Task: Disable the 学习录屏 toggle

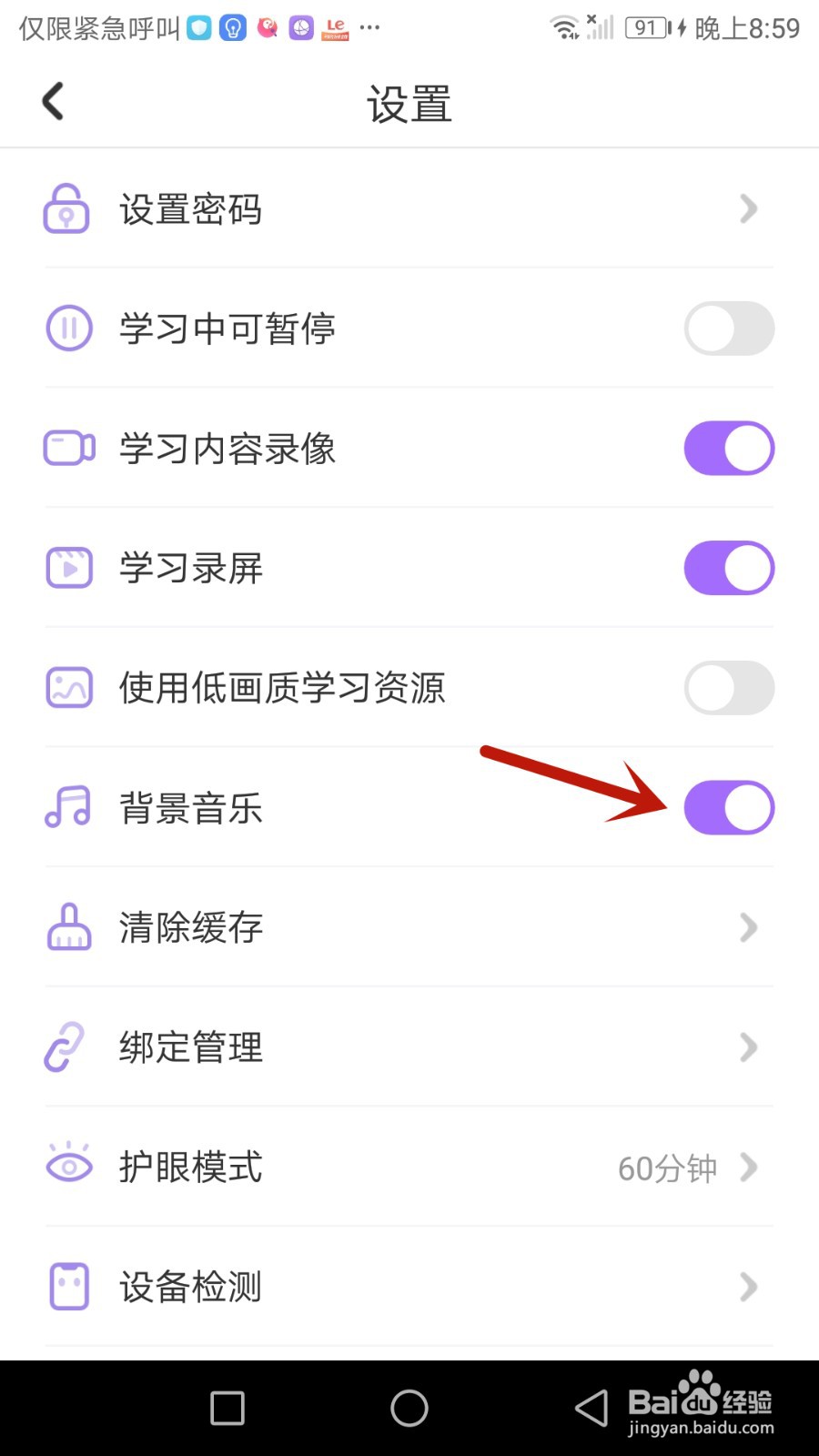Action: [729, 567]
